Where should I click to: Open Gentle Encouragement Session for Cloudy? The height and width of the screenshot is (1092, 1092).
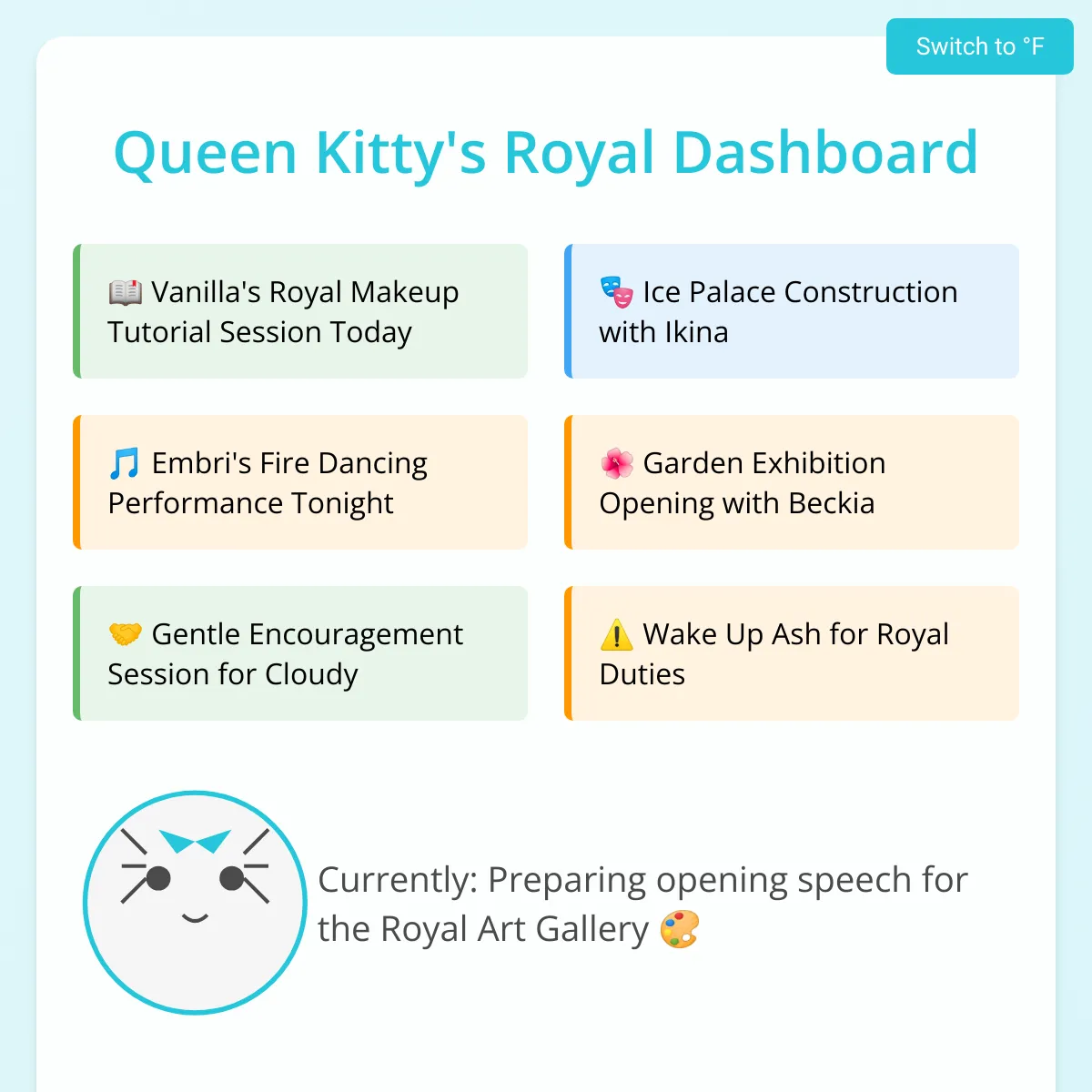pos(300,653)
